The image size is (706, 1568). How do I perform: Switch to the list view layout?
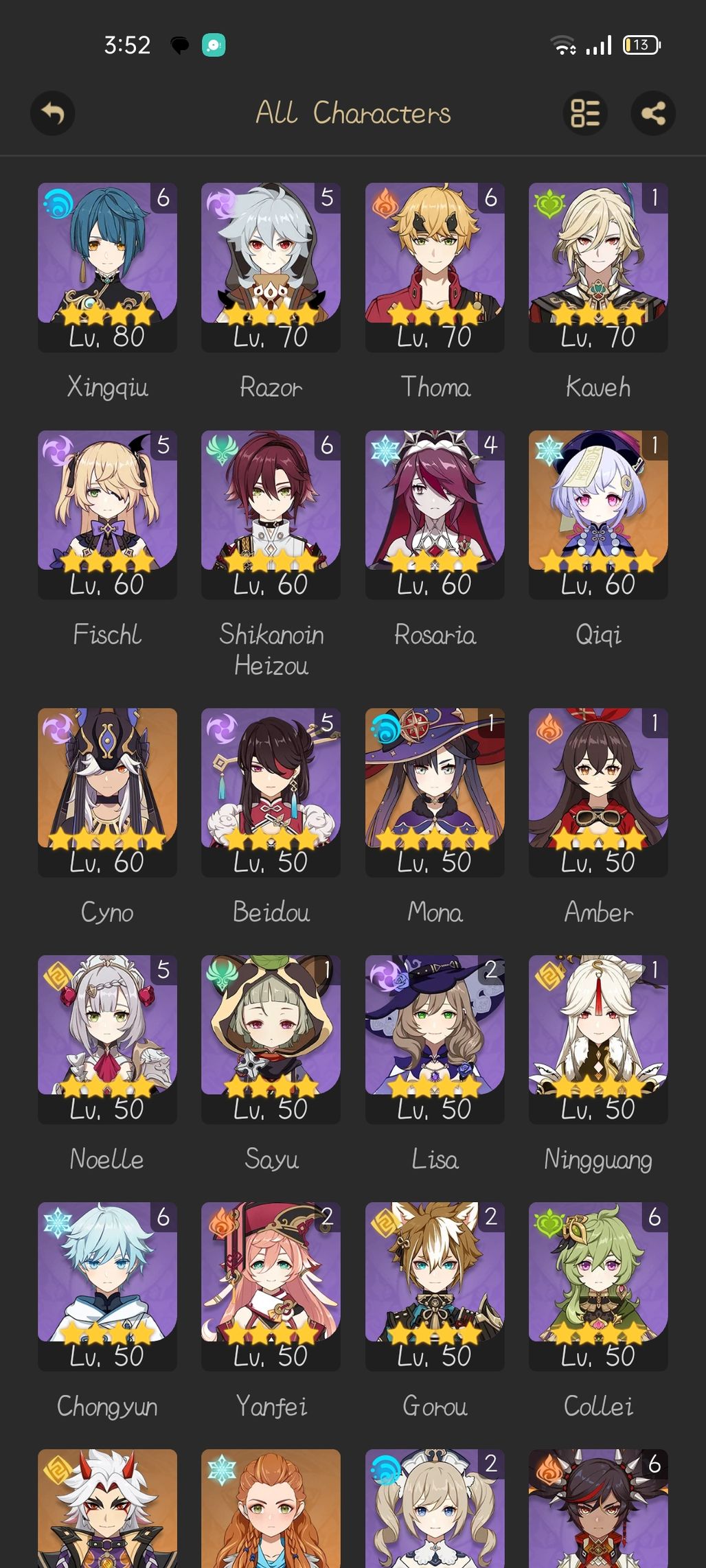tap(585, 113)
